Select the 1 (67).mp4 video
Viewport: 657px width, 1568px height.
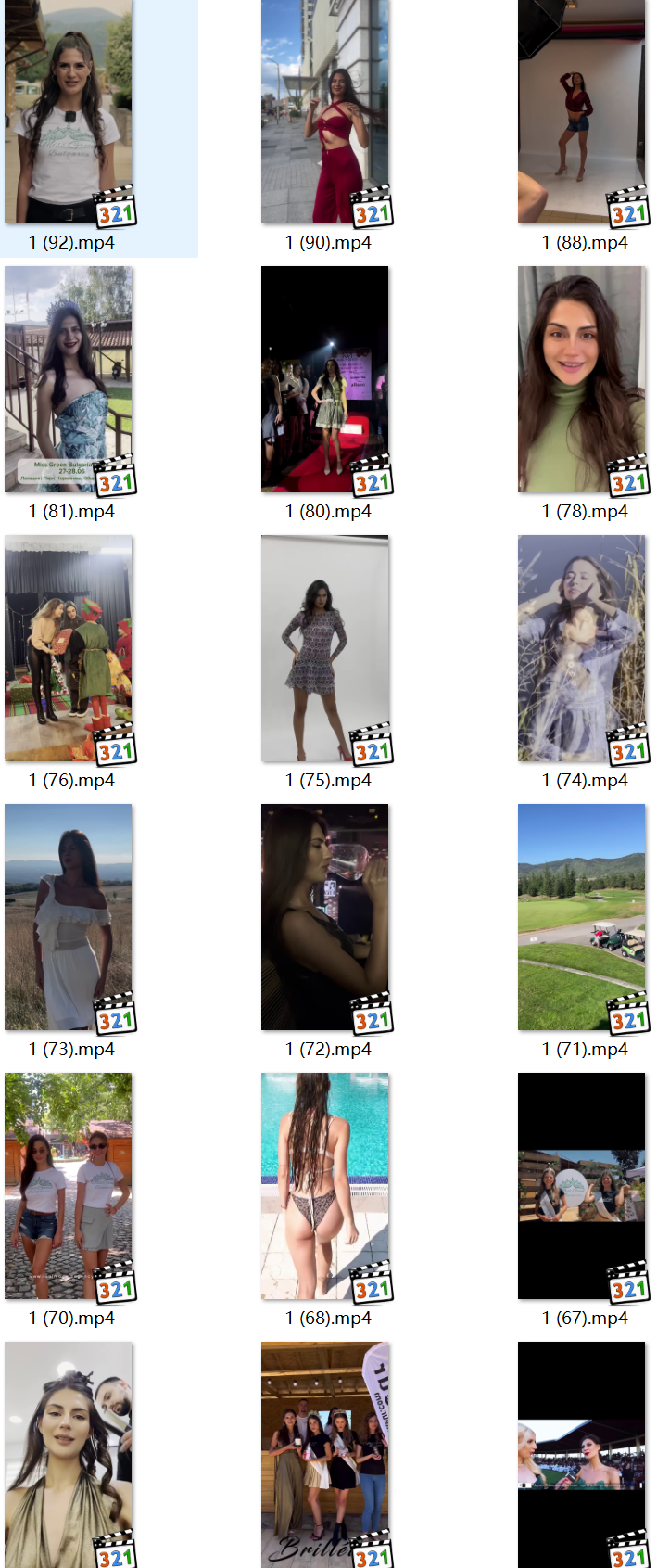pos(582,1186)
